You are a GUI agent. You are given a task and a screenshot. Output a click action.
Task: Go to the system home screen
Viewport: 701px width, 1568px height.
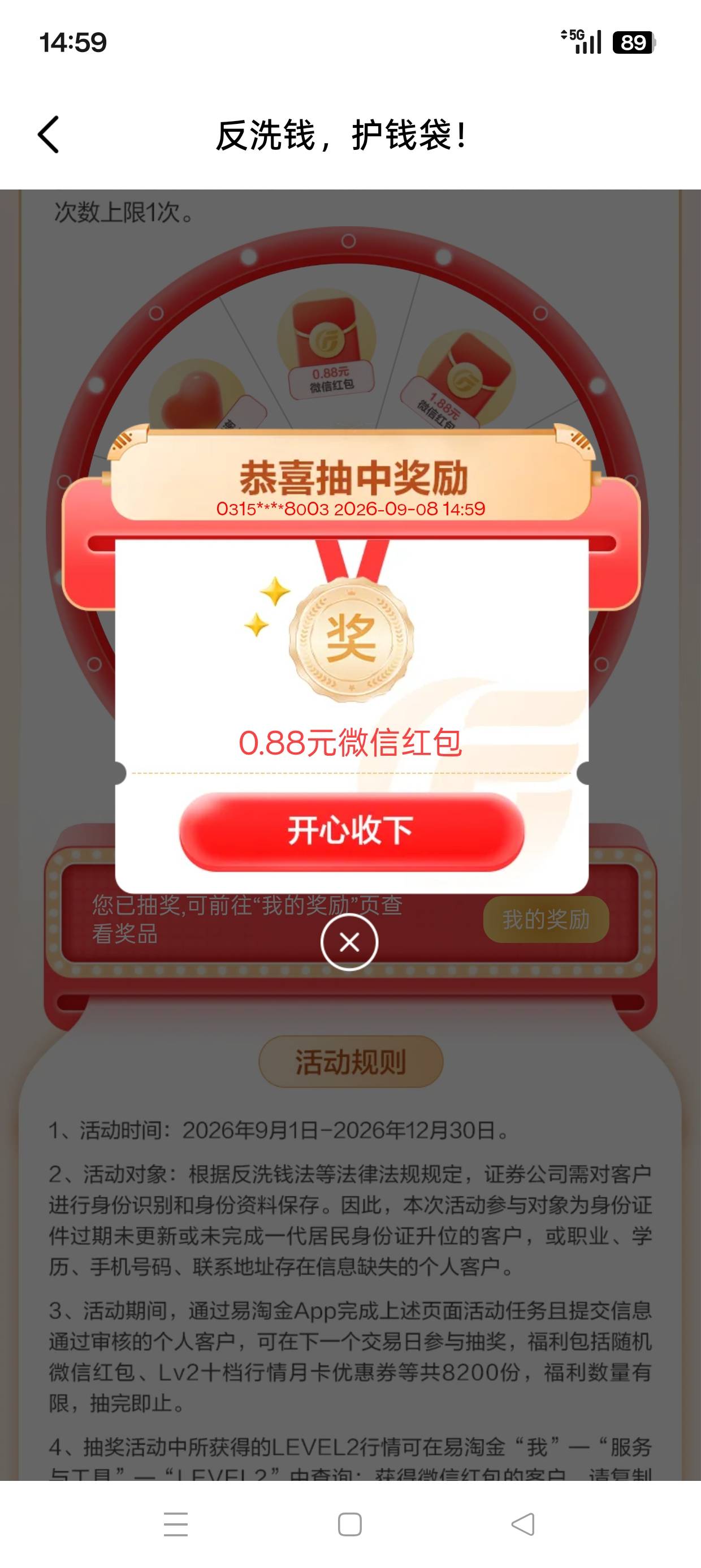click(350, 1524)
